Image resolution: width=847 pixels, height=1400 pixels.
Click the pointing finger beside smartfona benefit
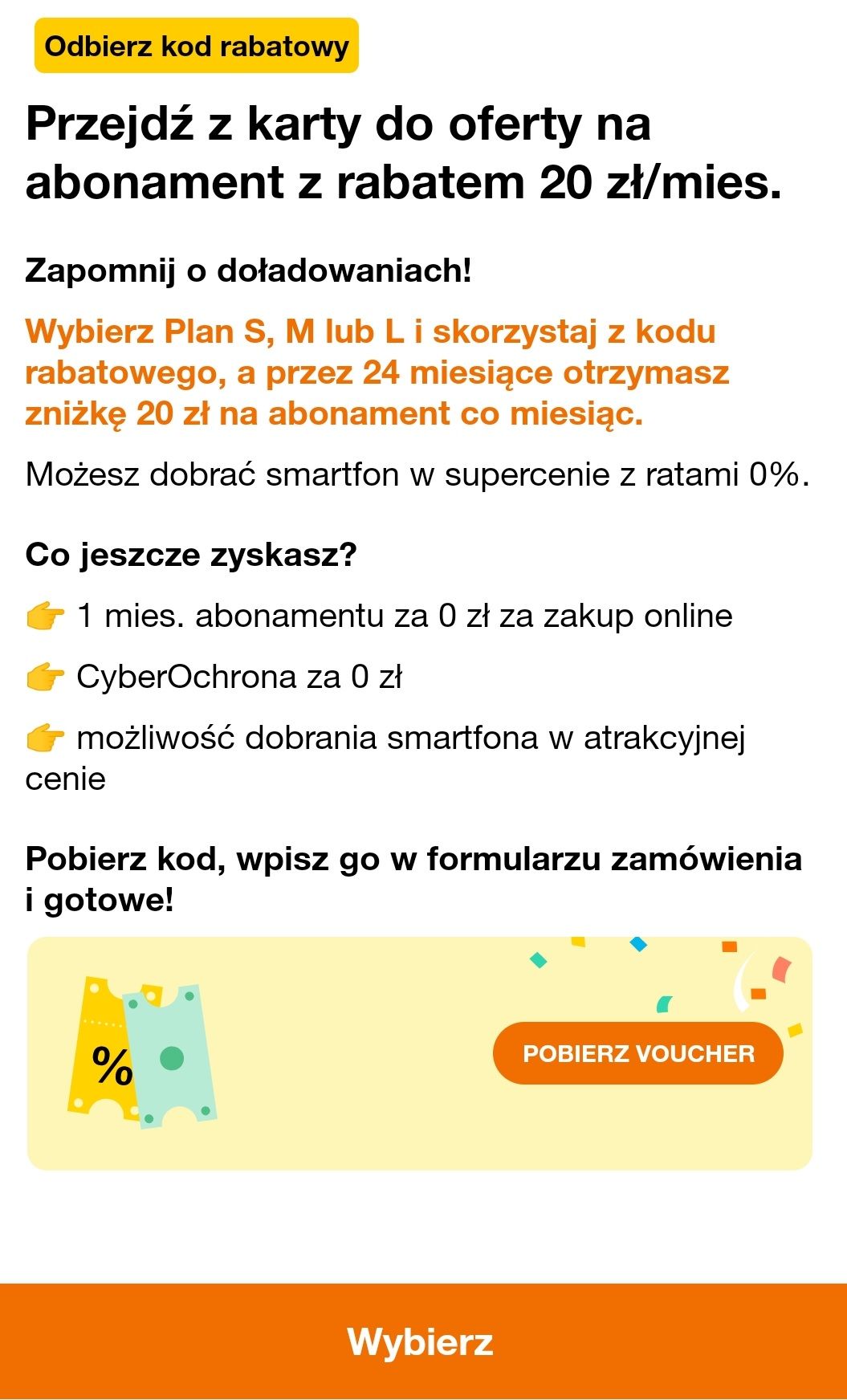(x=43, y=737)
